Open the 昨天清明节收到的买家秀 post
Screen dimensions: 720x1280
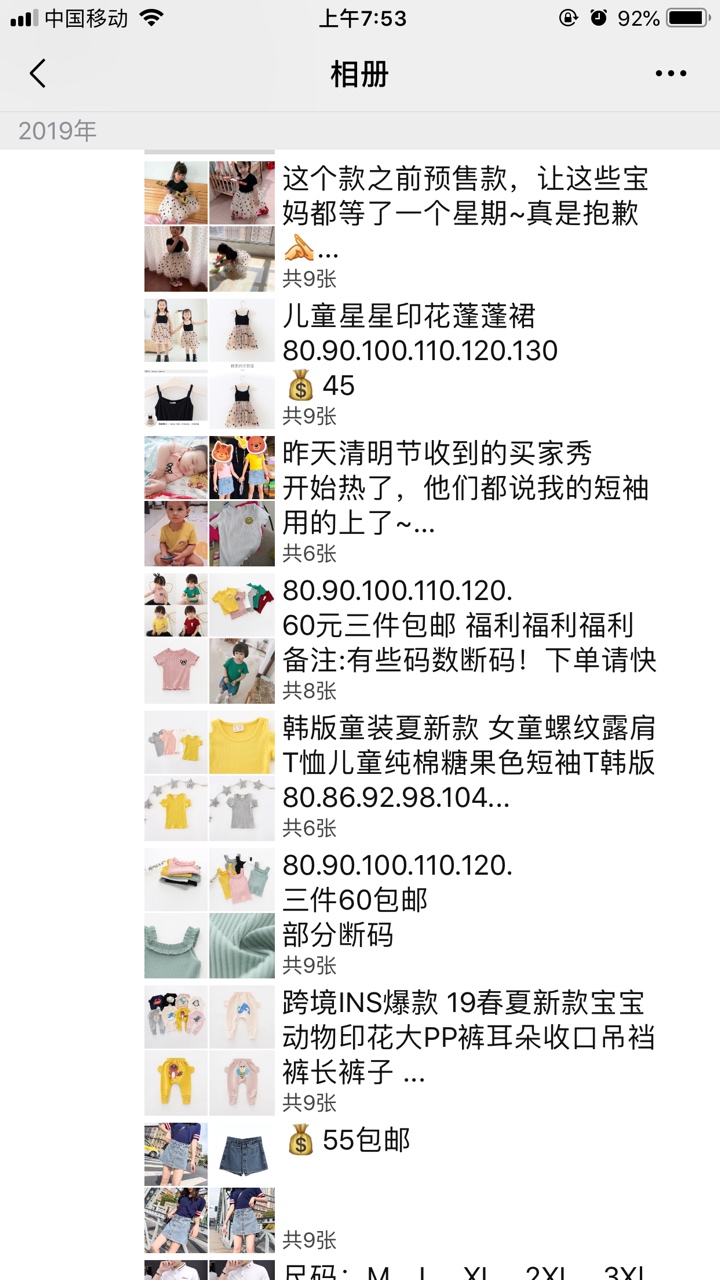465,488
